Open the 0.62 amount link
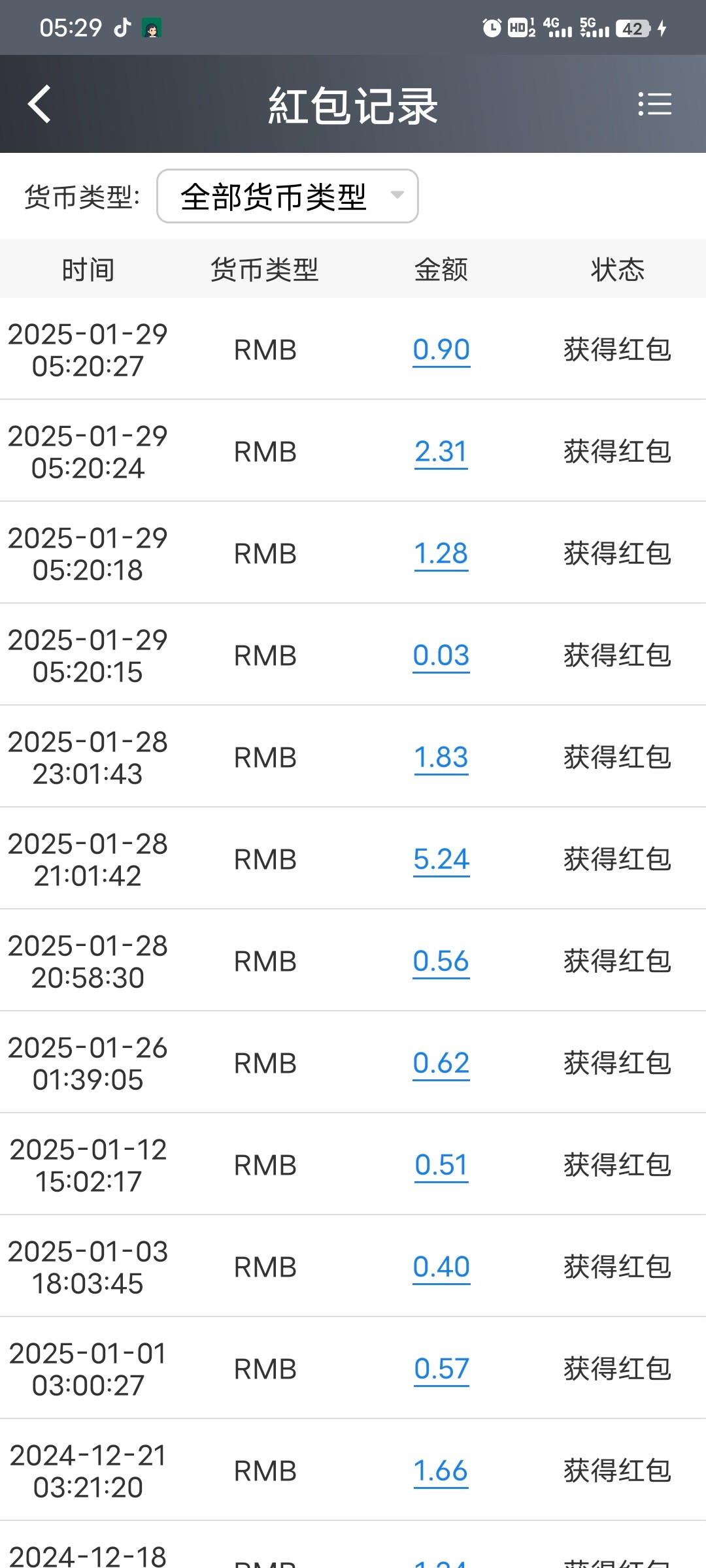706x1568 pixels. 441,1063
